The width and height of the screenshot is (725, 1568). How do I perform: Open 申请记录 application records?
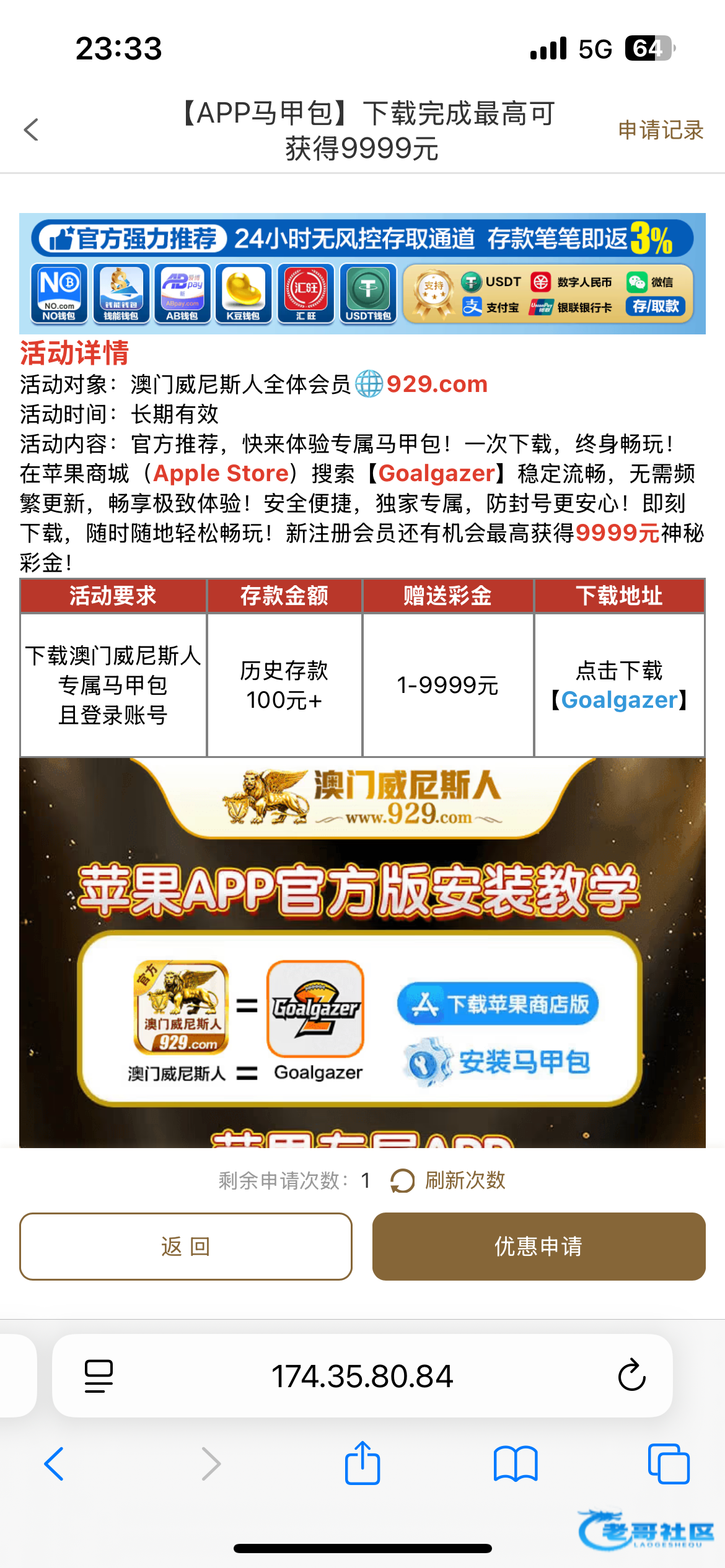[661, 130]
